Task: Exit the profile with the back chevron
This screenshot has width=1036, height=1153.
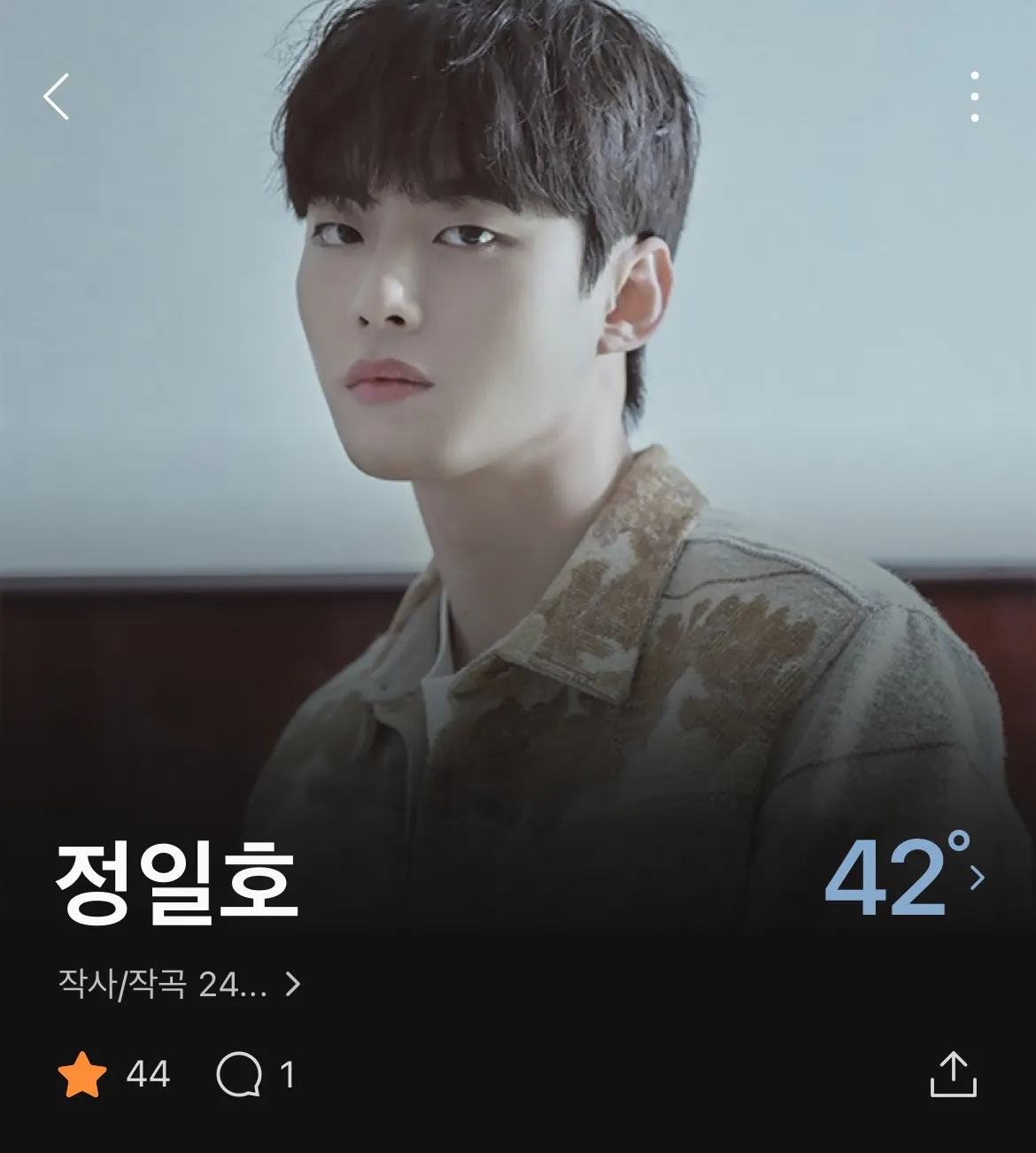Action: [57, 96]
